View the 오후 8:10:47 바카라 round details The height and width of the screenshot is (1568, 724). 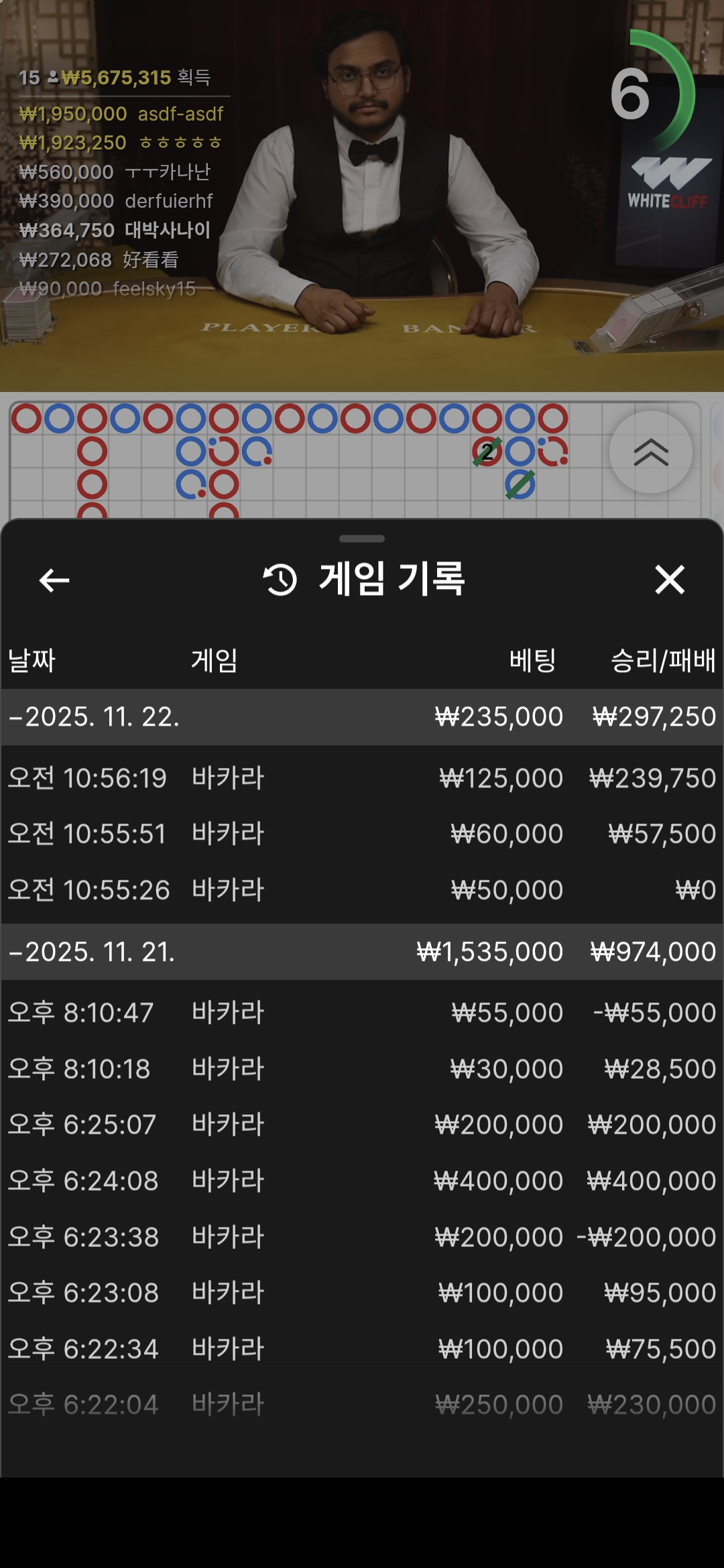(x=362, y=1012)
